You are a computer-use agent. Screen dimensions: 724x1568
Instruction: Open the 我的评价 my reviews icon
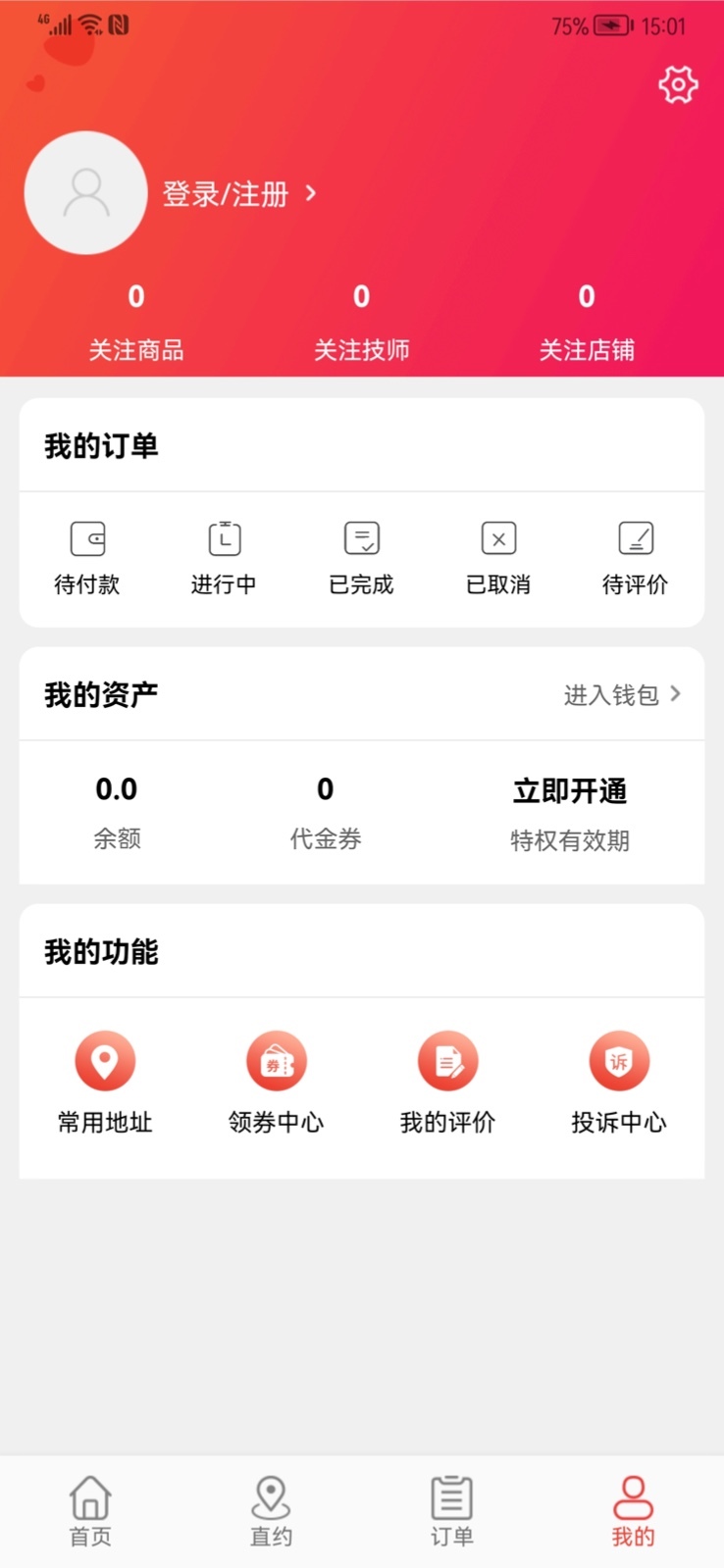point(447,1079)
